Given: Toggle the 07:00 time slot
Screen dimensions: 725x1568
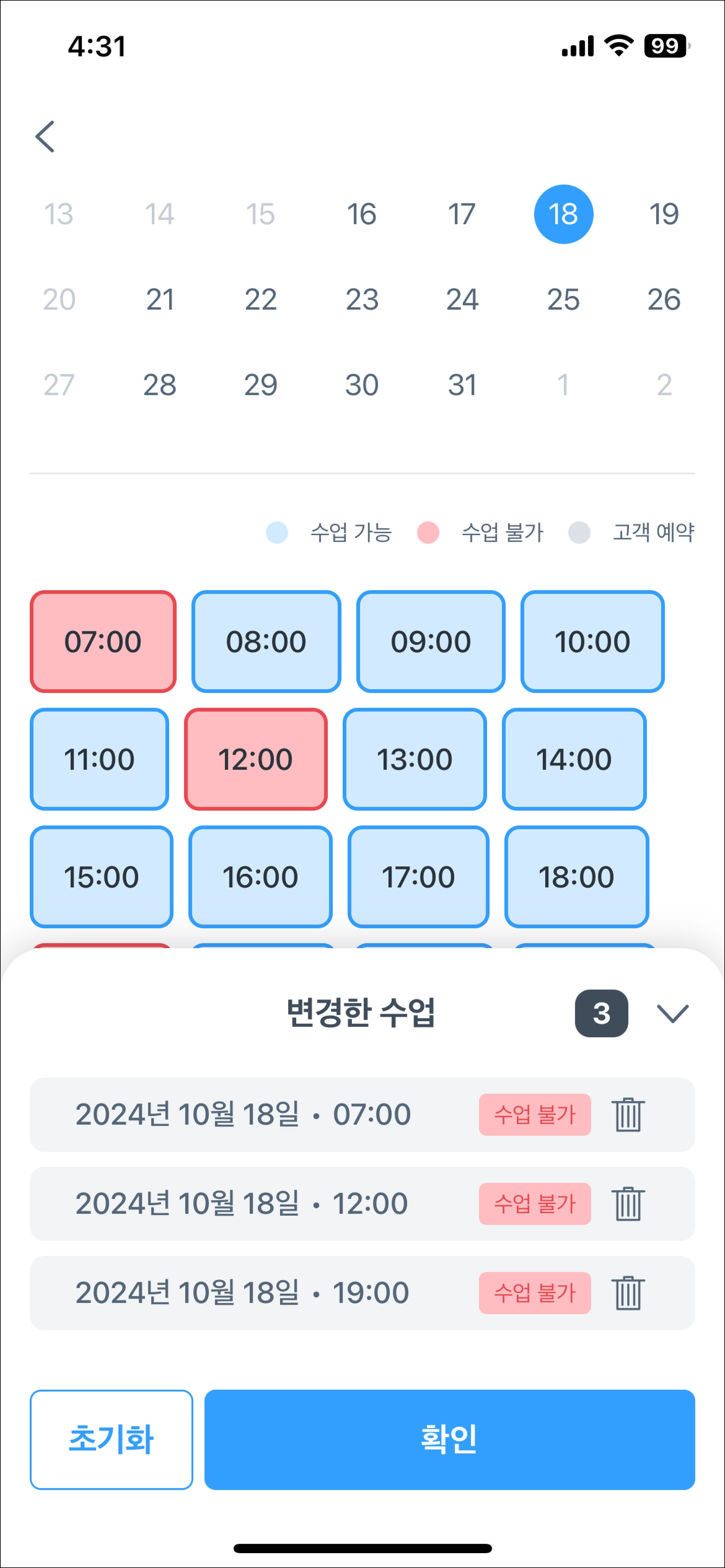Looking at the screenshot, I should (x=103, y=641).
